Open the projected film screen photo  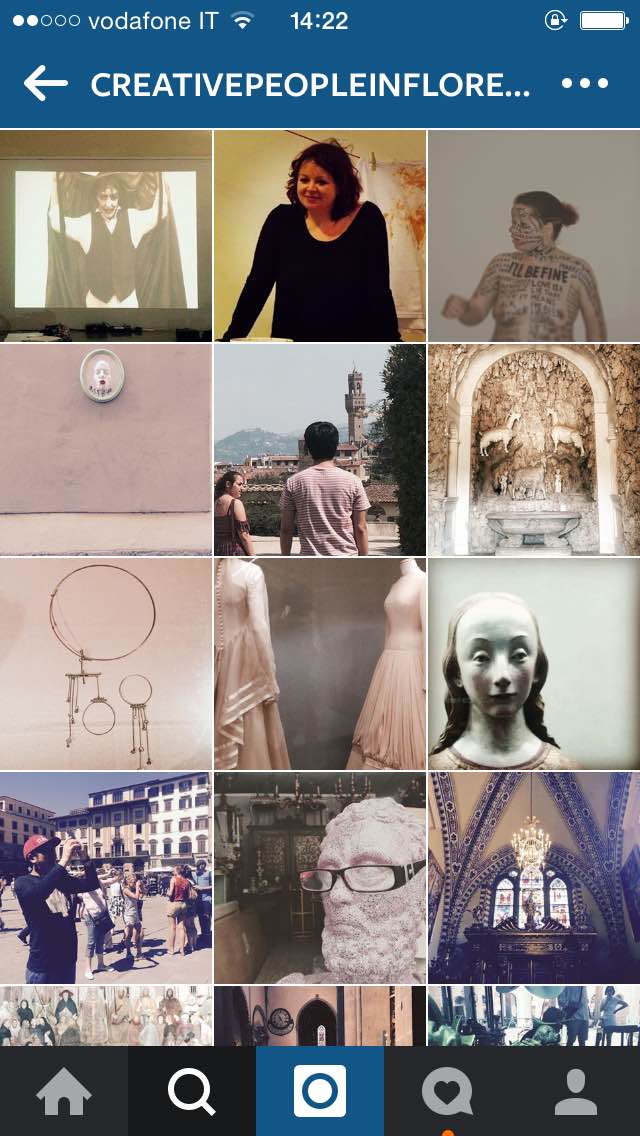106,236
